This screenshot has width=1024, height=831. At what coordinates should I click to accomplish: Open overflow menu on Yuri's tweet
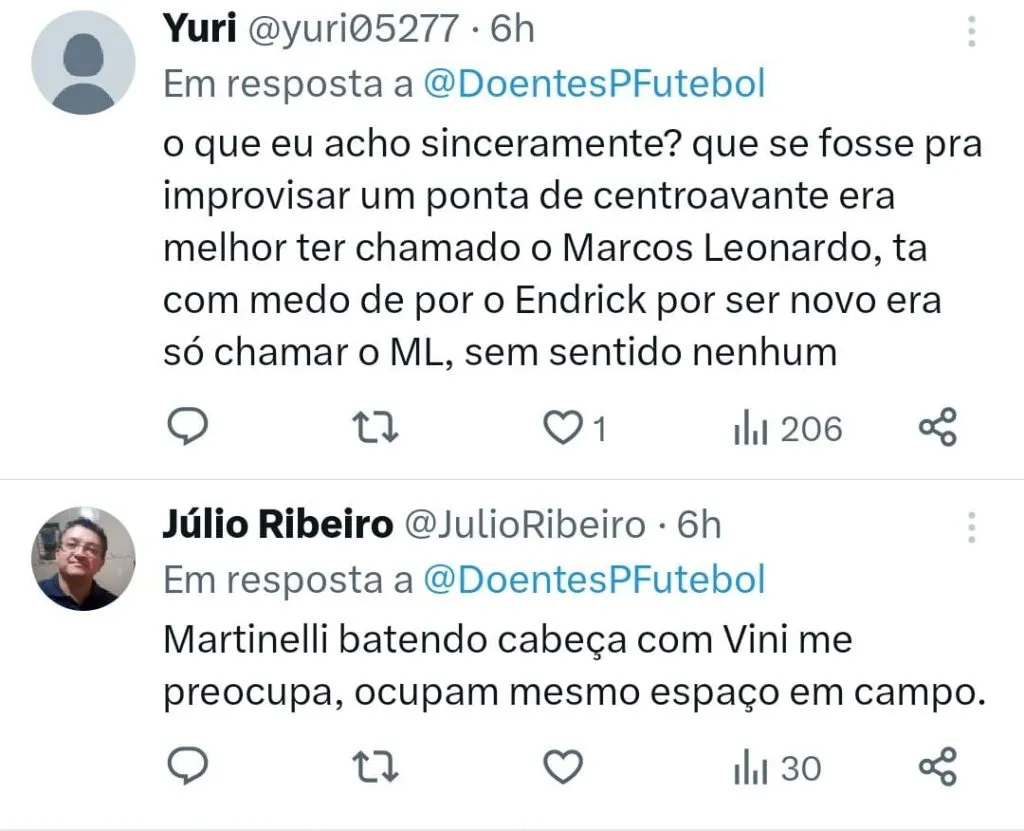click(971, 31)
